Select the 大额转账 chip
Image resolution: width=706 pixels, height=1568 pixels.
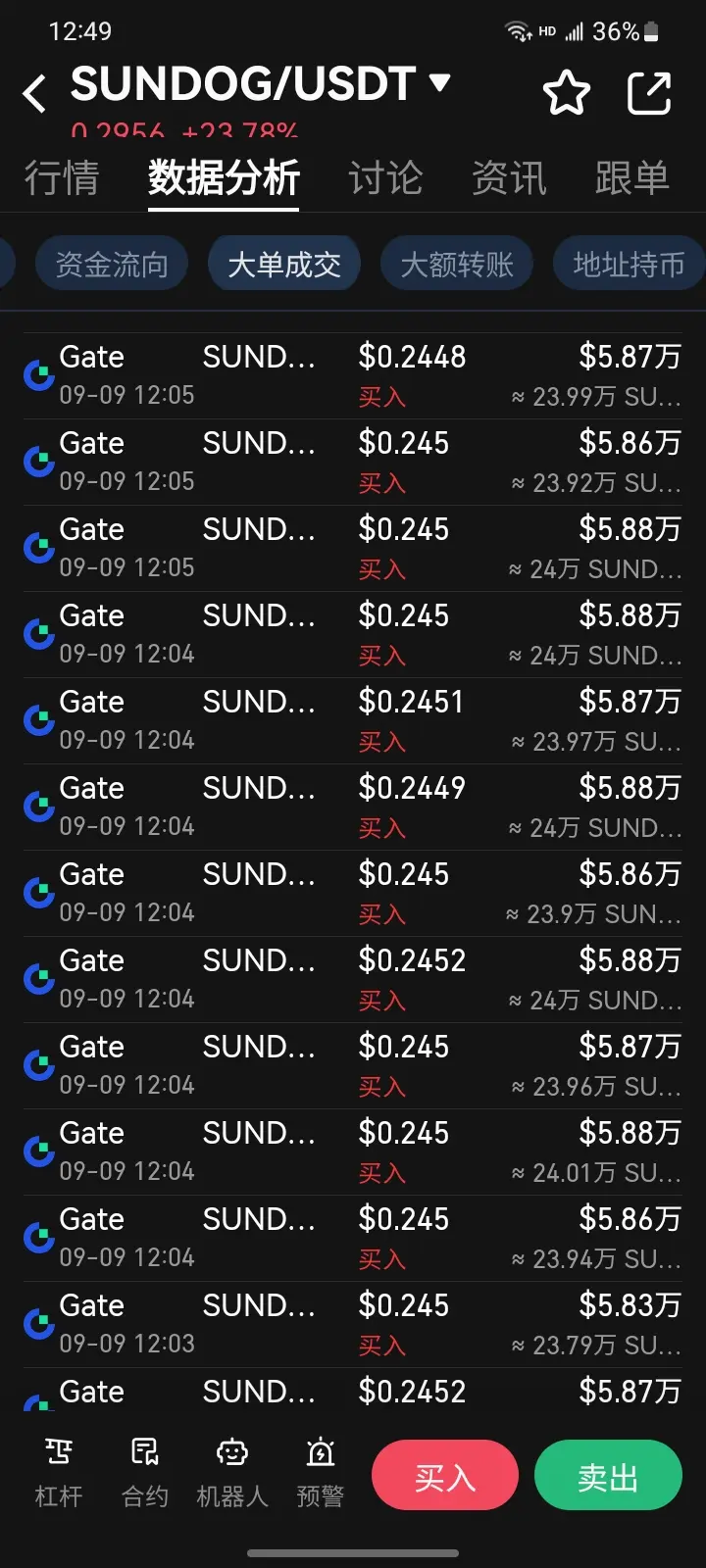click(457, 265)
